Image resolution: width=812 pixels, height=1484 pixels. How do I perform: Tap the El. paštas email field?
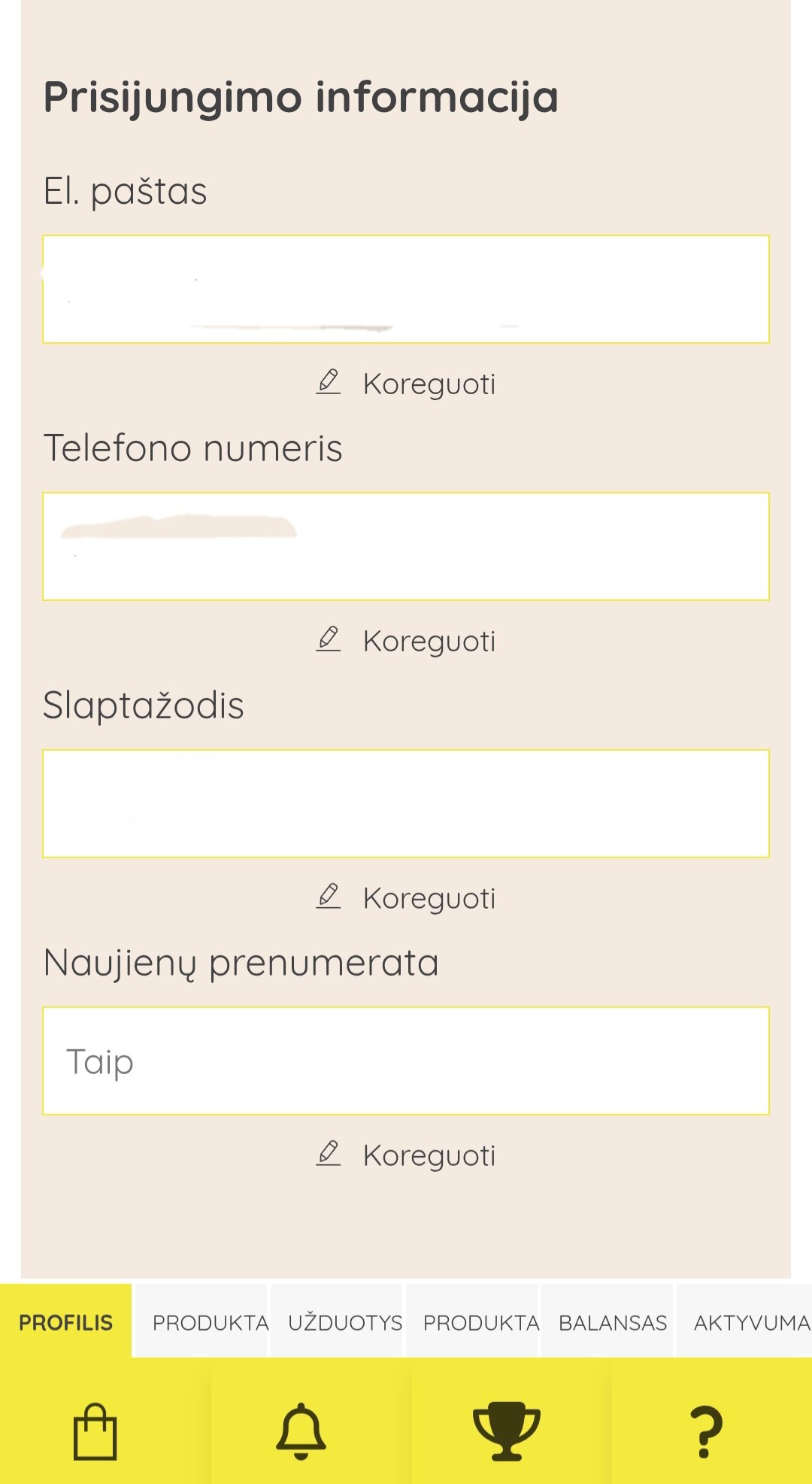tap(406, 290)
